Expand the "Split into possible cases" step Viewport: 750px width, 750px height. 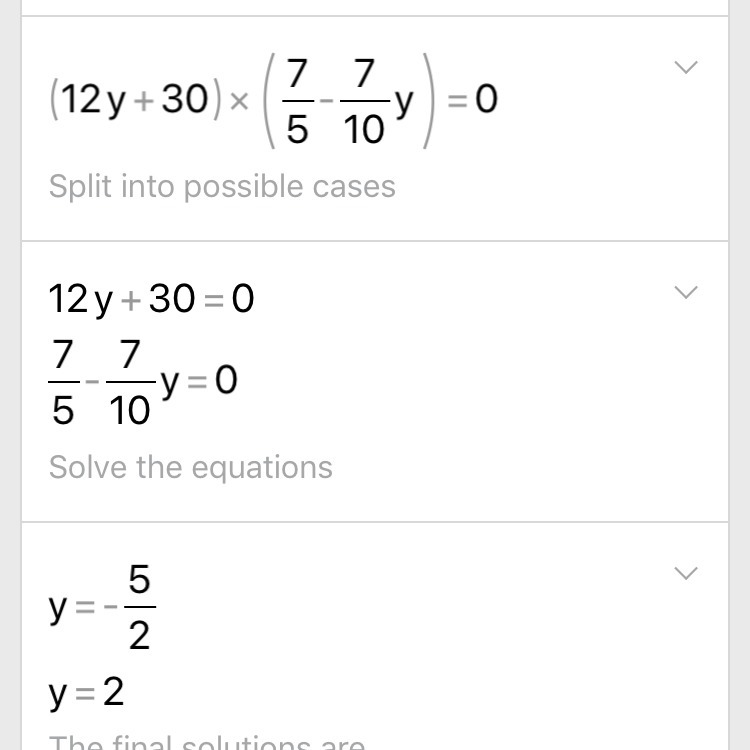click(x=685, y=68)
